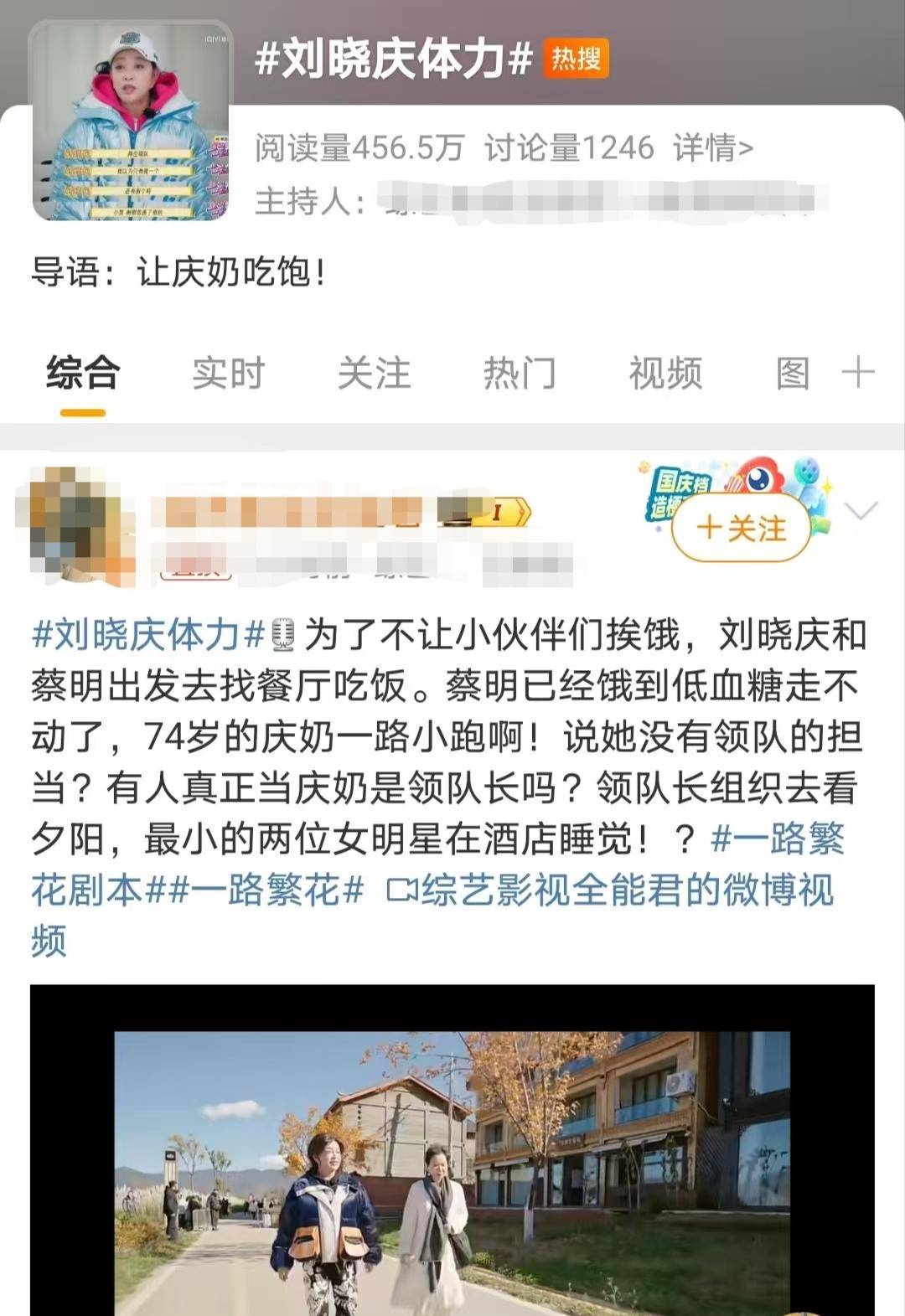Switch to the 实时 tab
The height and width of the screenshot is (1316, 905).
(x=228, y=374)
